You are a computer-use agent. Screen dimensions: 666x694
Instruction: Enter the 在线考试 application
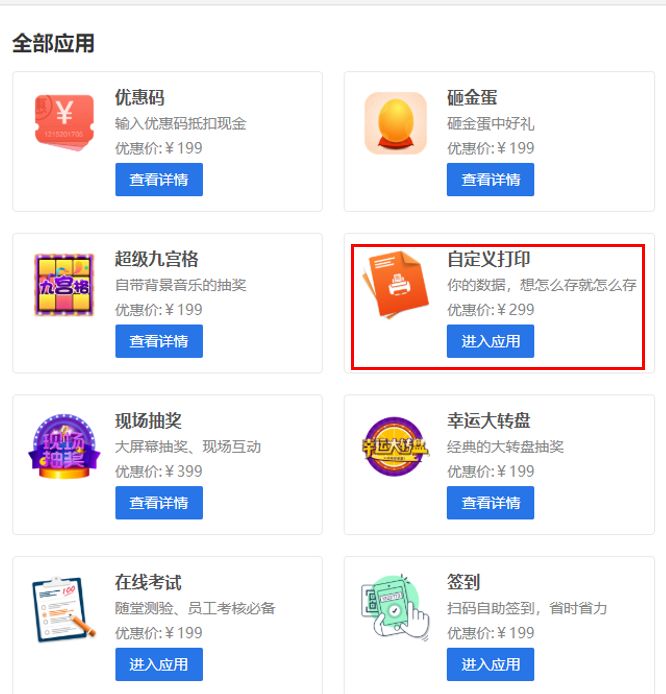pos(159,664)
